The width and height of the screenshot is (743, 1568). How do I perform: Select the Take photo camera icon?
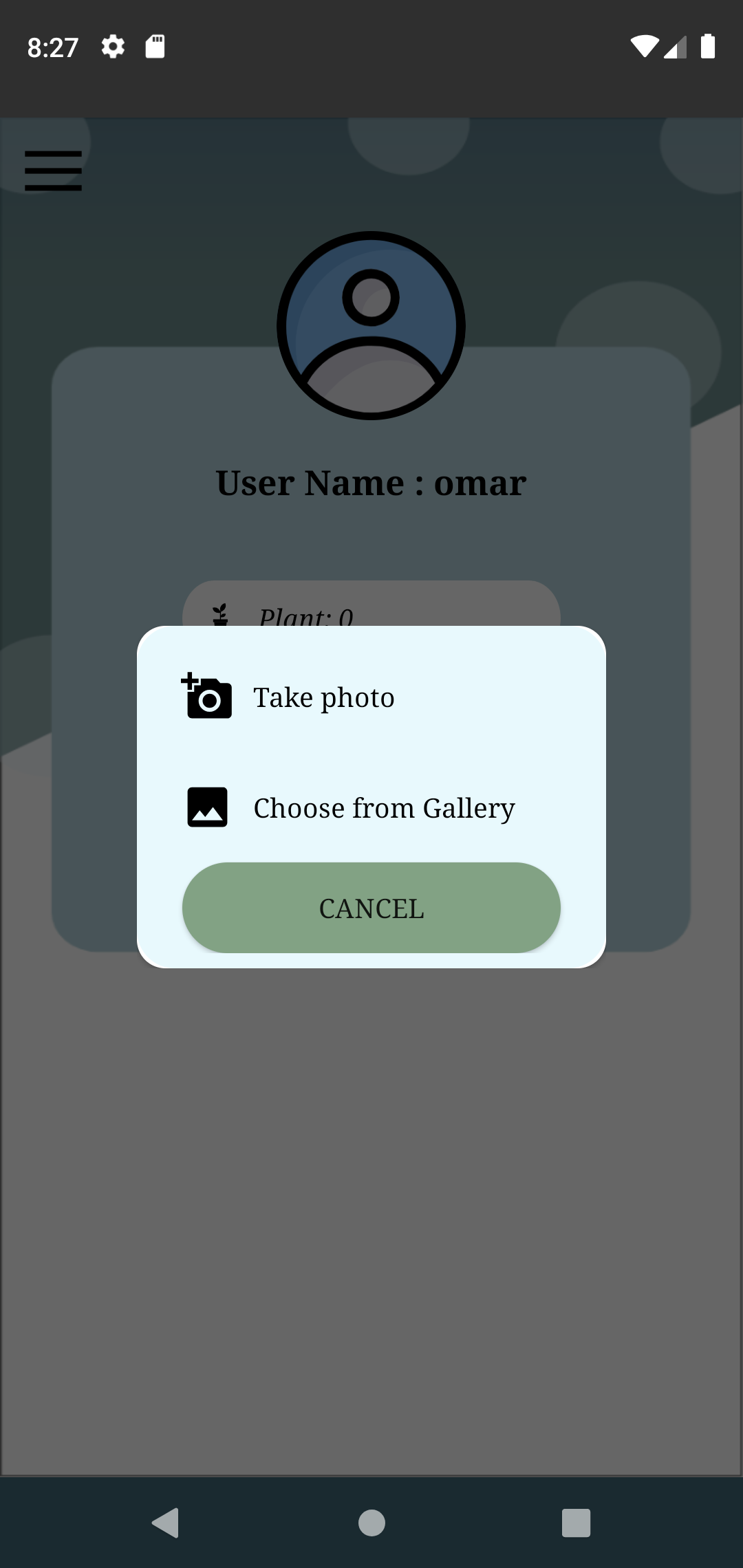tap(206, 697)
